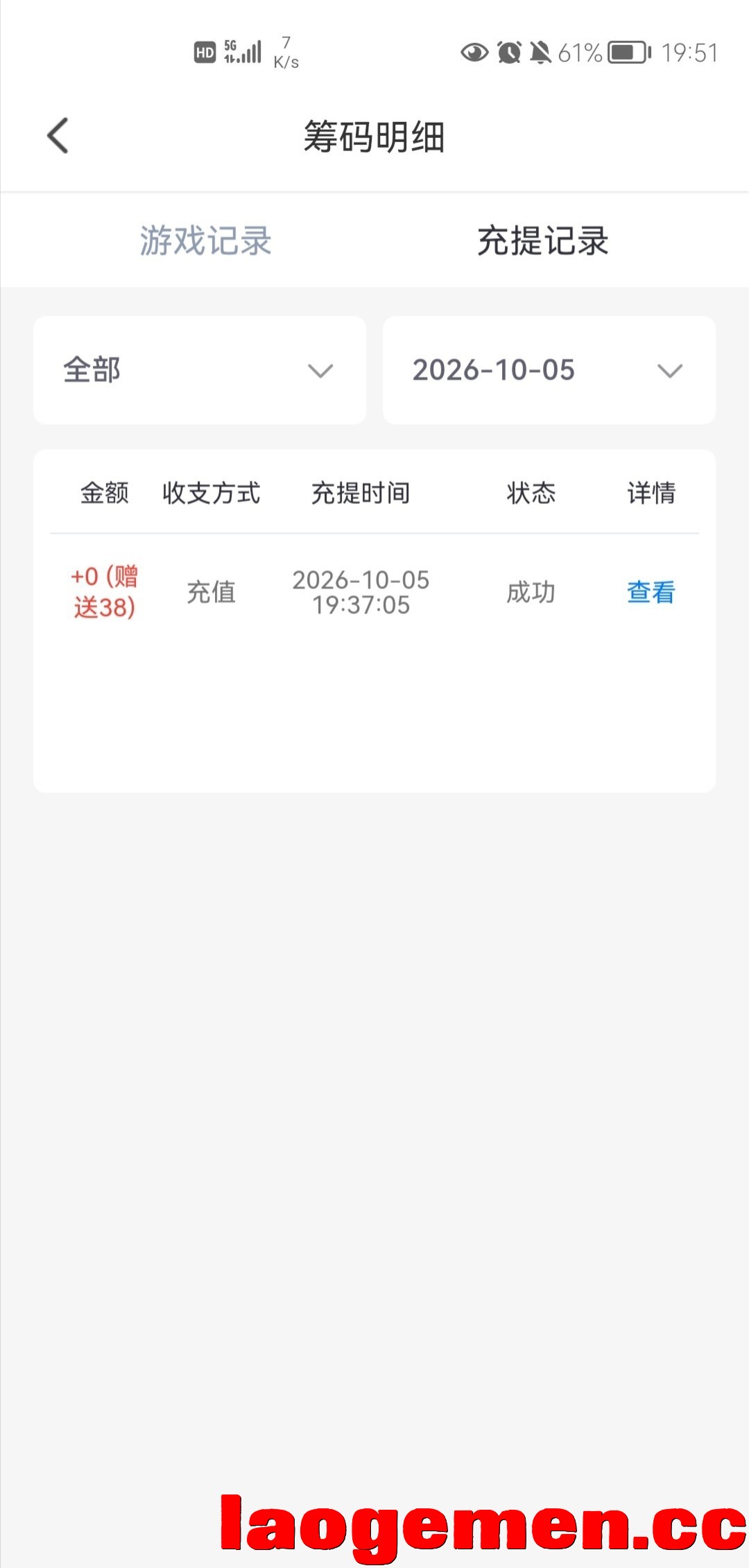Image resolution: width=749 pixels, height=1568 pixels.
Task: Tap 查看 for the 充值 record
Action: [651, 592]
